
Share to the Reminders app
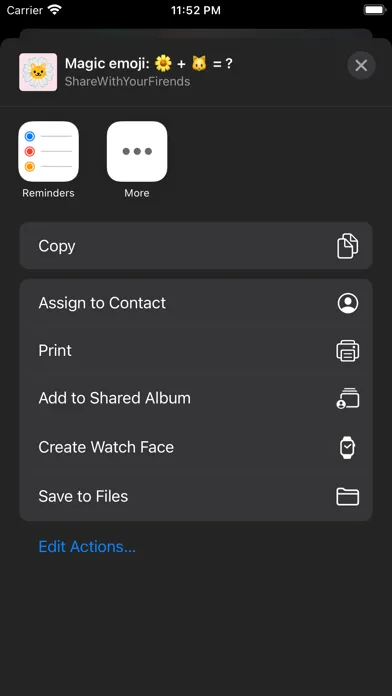[x=48, y=151]
